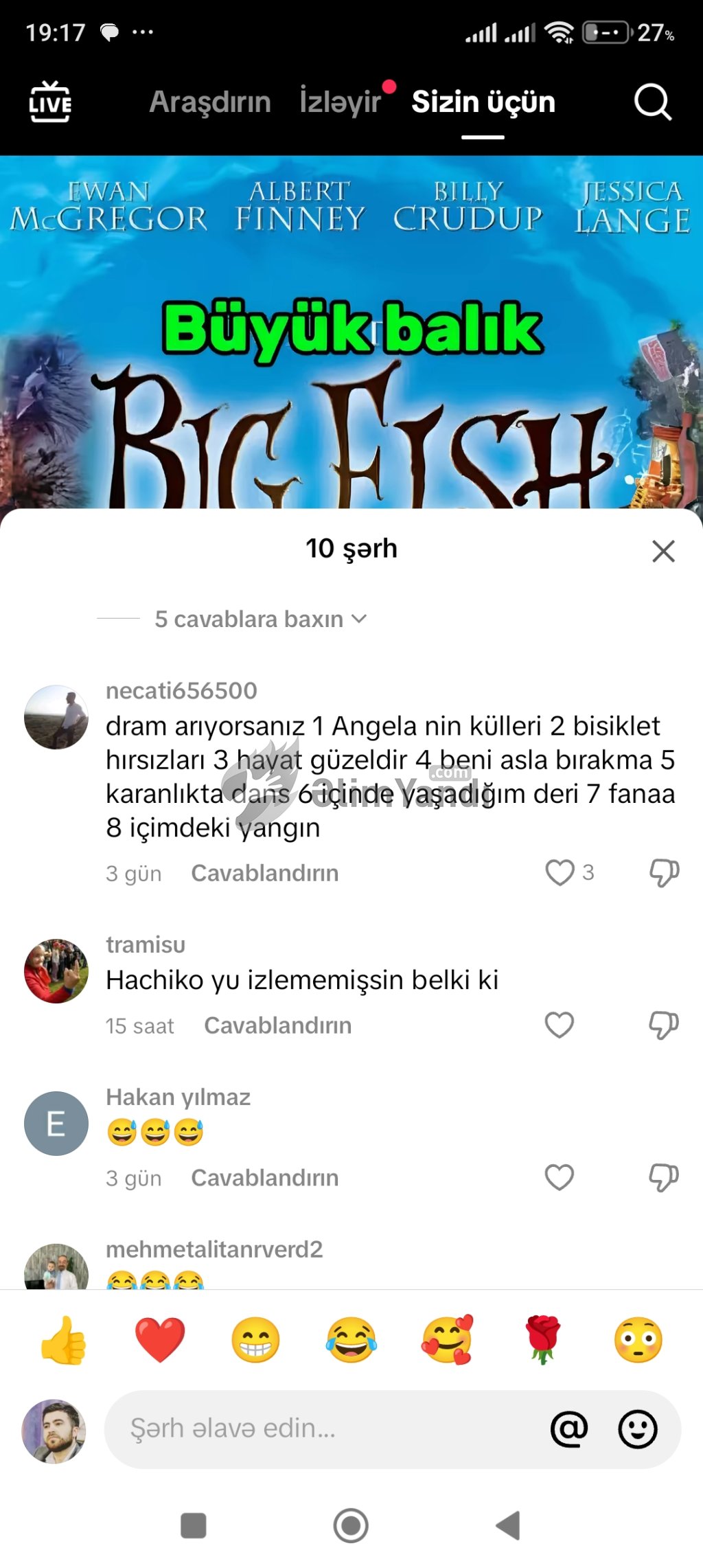This screenshot has height=1568, width=703.
Task: Go back using system navigation
Action: click(508, 1525)
